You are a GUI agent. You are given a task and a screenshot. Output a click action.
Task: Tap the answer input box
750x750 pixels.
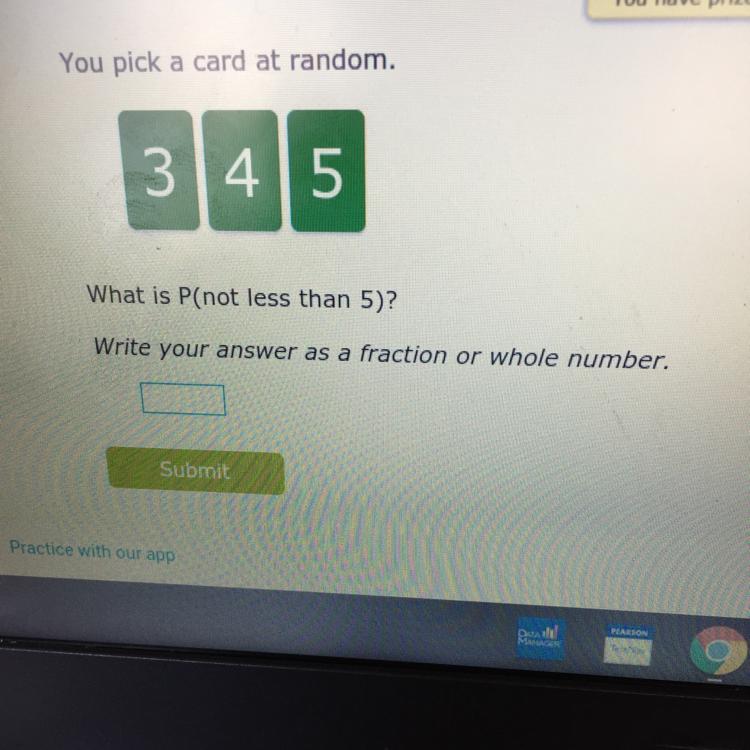tap(183, 399)
